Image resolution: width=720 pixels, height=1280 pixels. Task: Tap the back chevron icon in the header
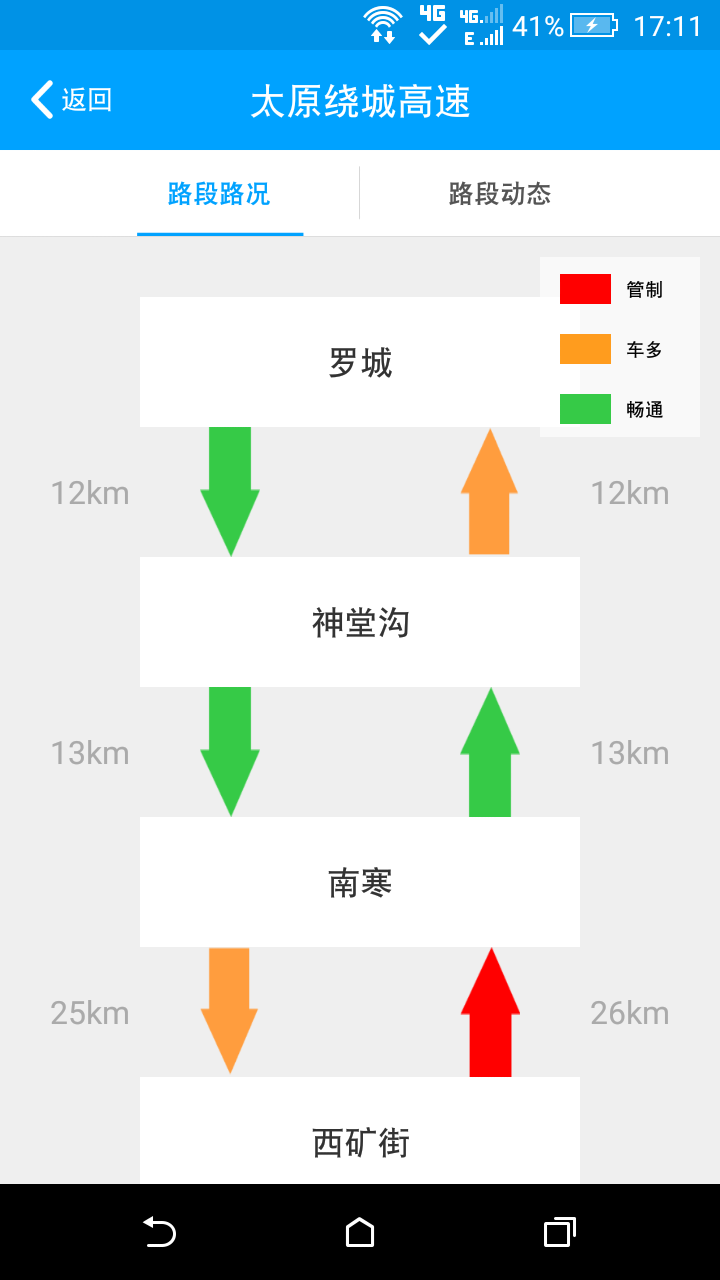[40, 100]
